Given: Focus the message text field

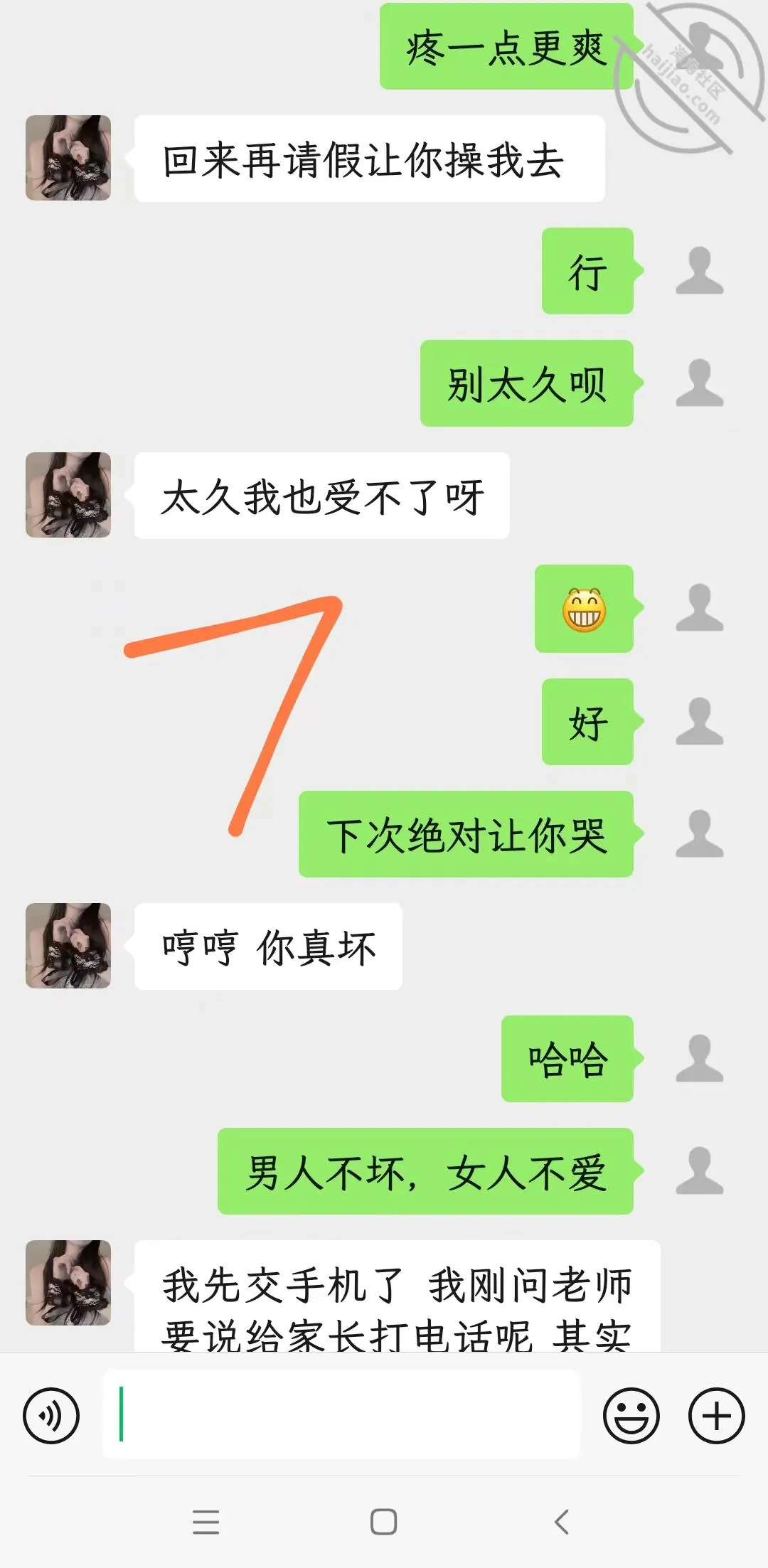Looking at the screenshot, I should click(341, 1414).
